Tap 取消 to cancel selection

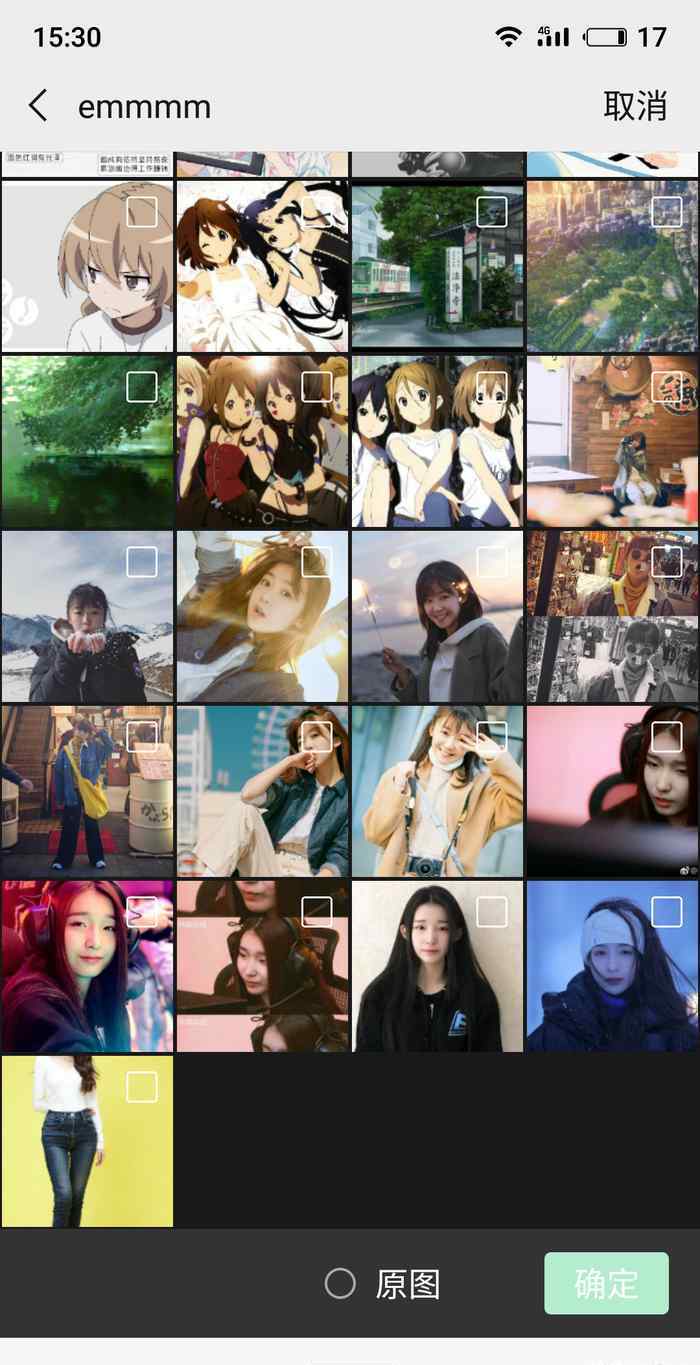(x=635, y=105)
